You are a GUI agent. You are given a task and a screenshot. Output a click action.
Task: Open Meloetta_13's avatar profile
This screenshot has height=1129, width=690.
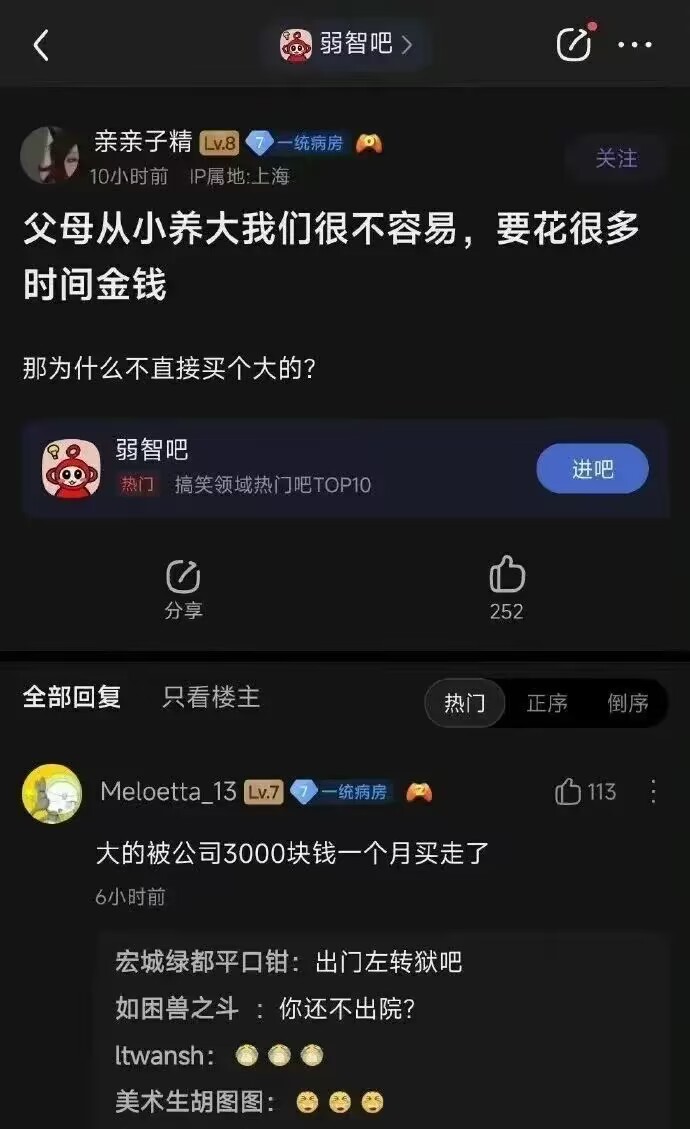tap(52, 793)
